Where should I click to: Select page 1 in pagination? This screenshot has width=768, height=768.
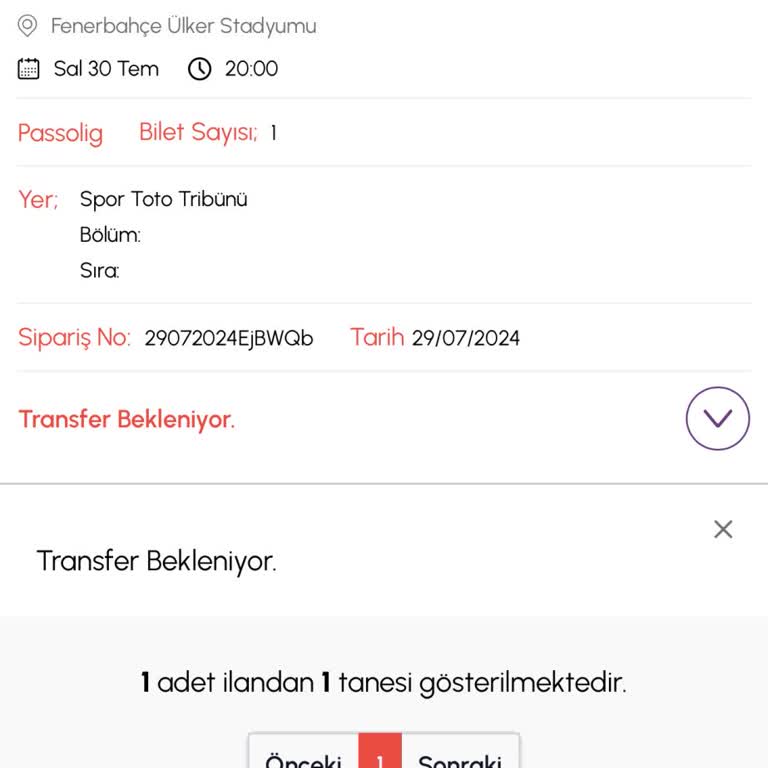click(x=380, y=757)
